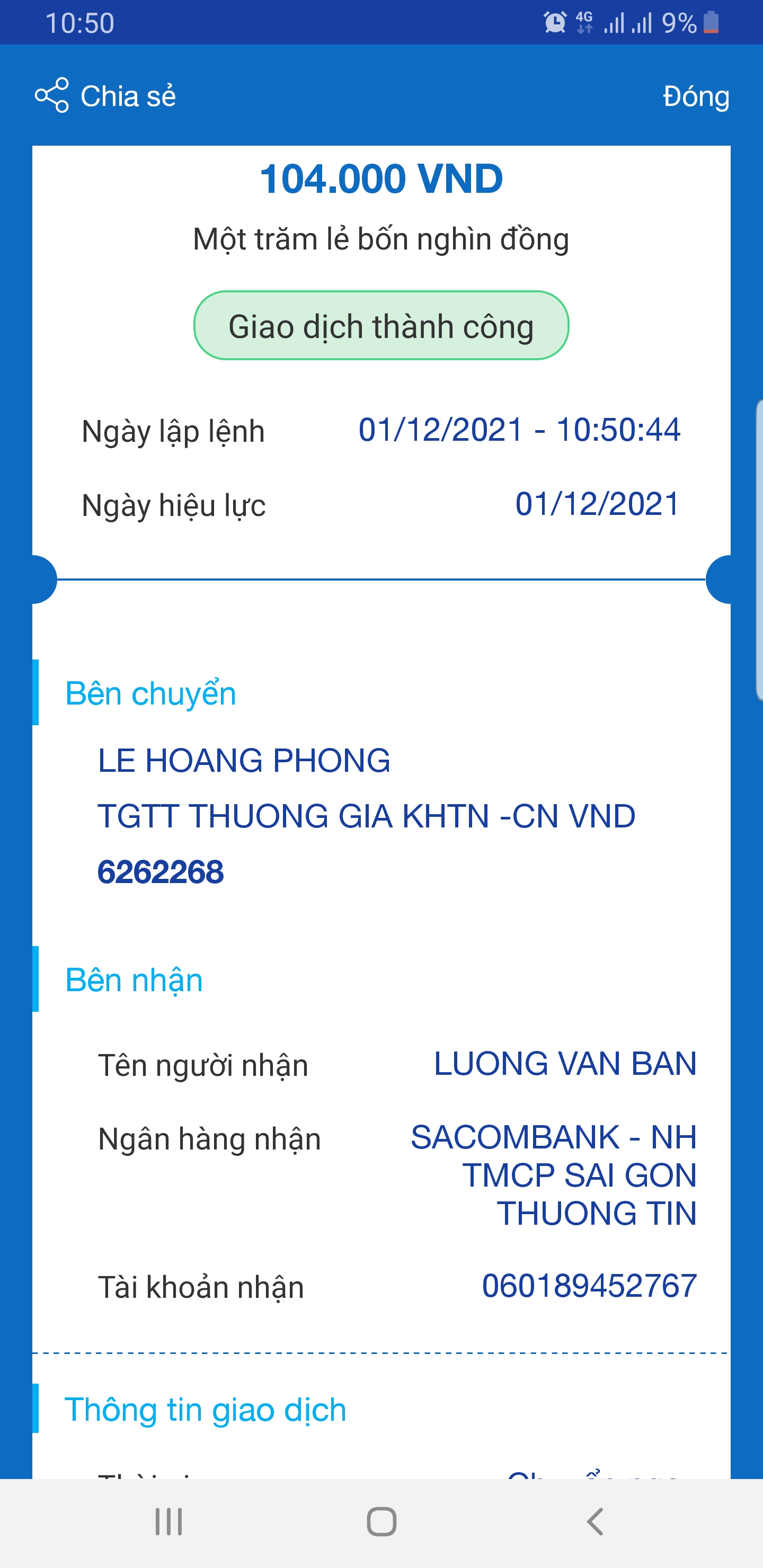
Task: Go back using system back button
Action: [595, 1521]
